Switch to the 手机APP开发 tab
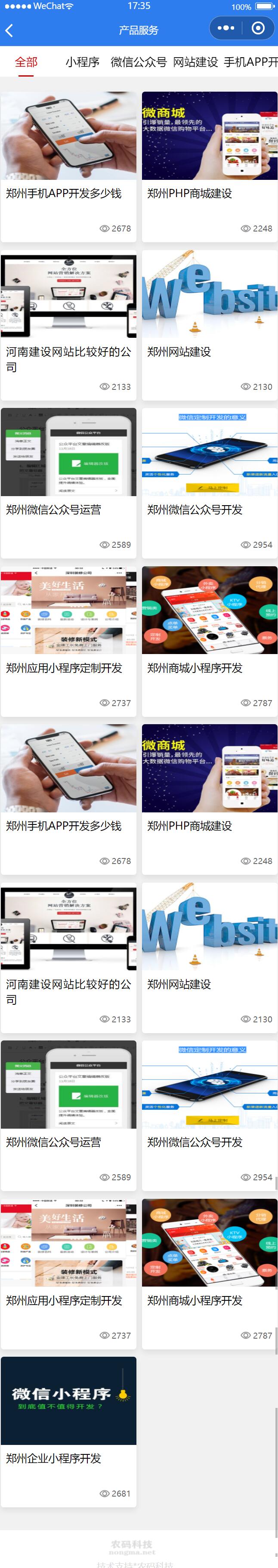The height and width of the screenshot is (1568, 278). tap(250, 62)
